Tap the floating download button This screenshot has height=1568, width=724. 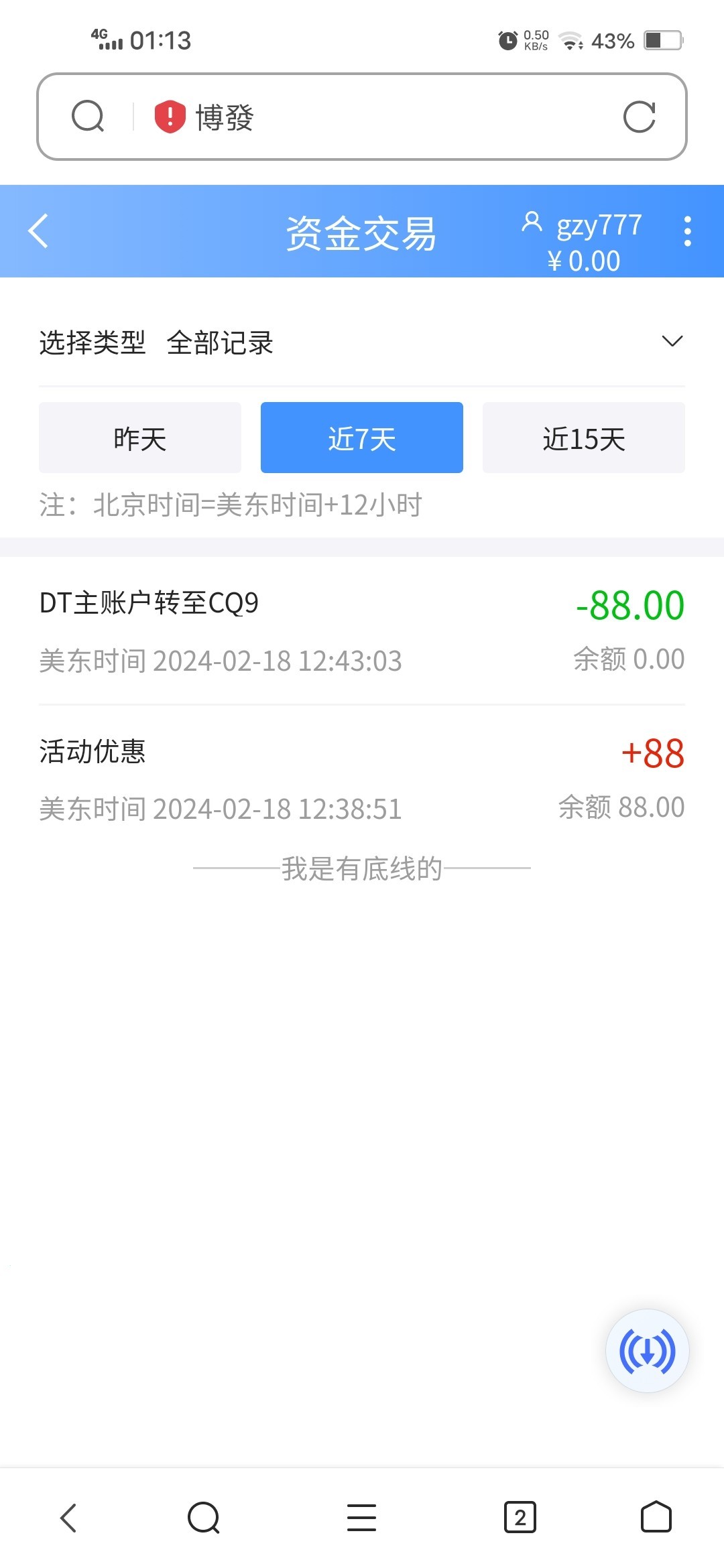coord(647,1350)
